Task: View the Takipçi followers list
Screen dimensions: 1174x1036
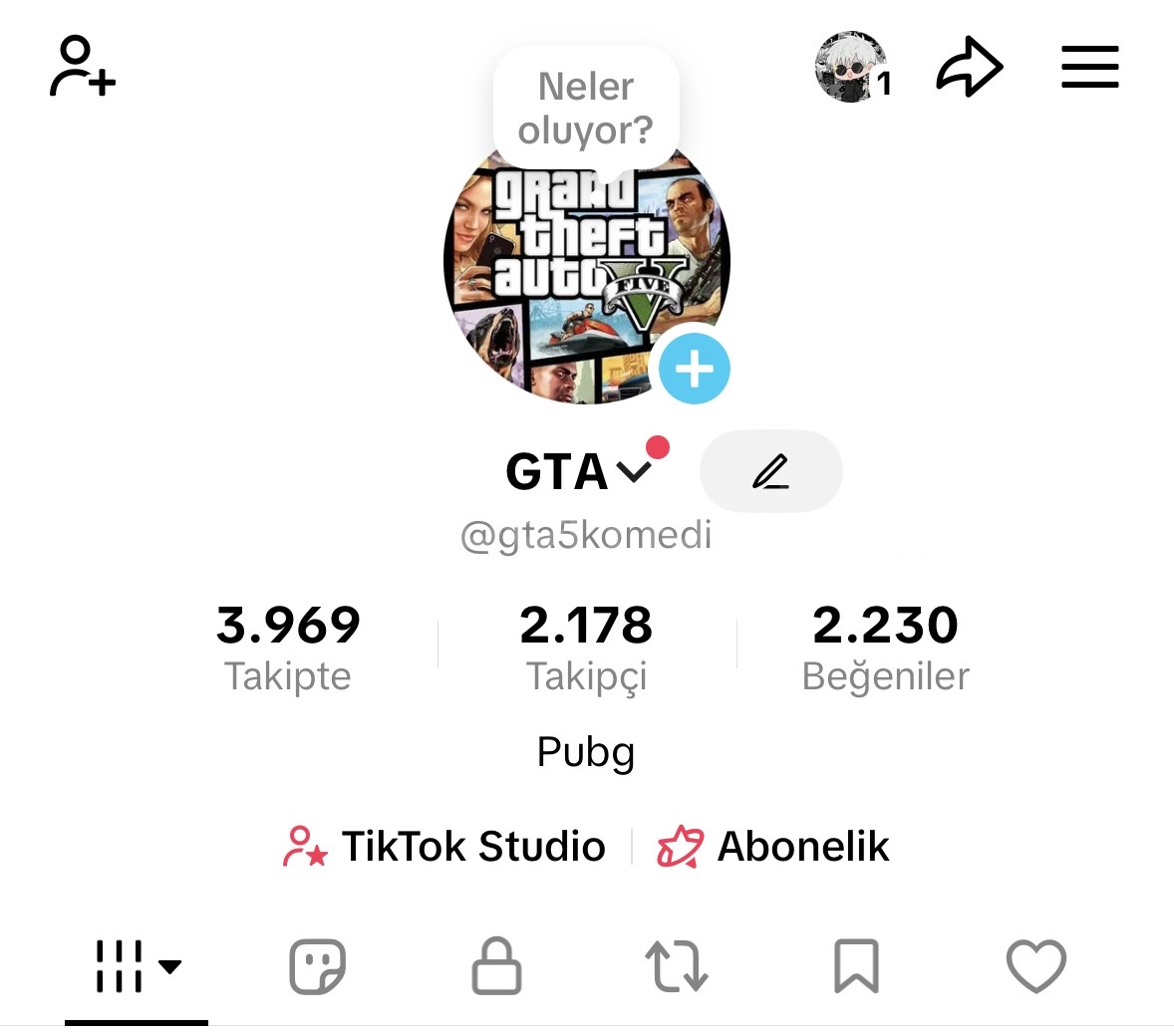Action: pyautogui.click(x=586, y=647)
